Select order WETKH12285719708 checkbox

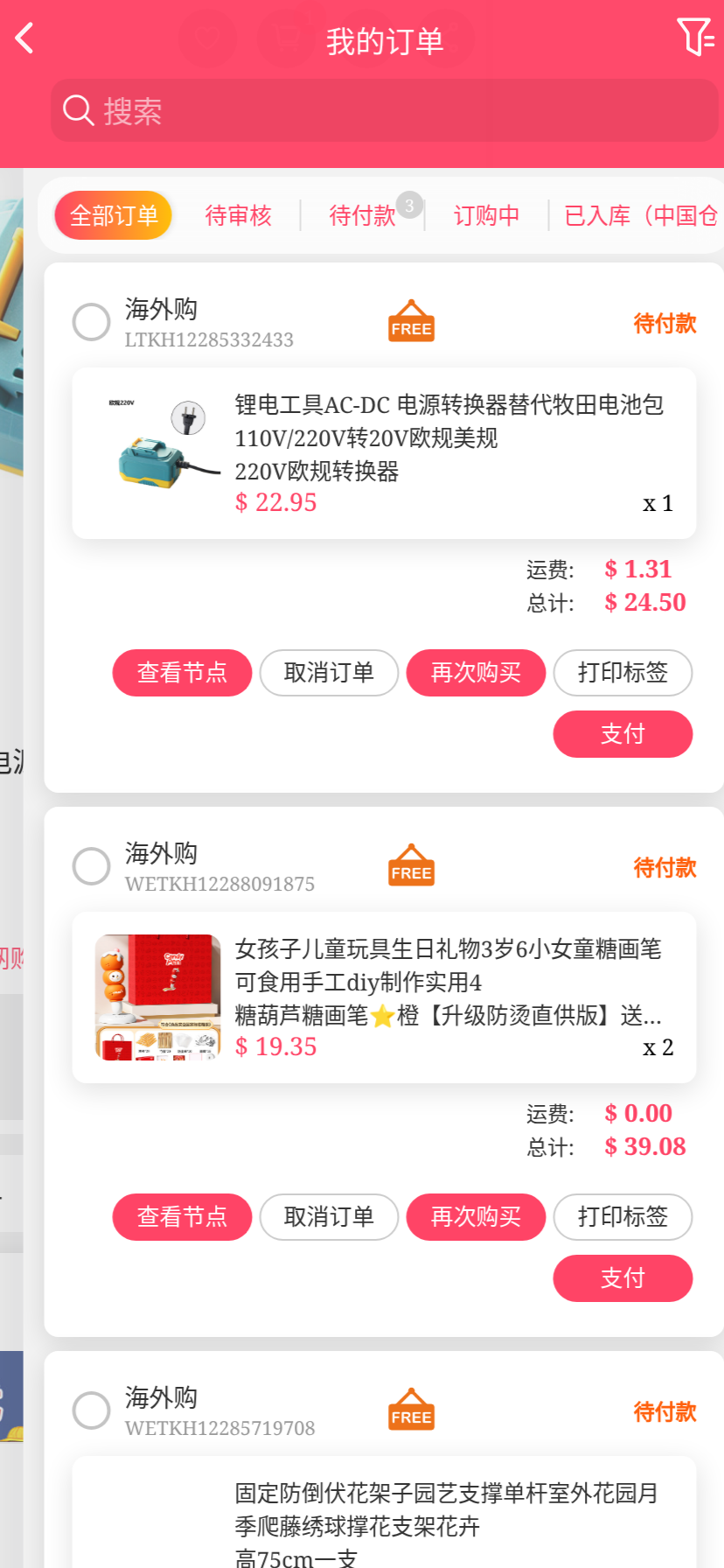click(x=91, y=1410)
